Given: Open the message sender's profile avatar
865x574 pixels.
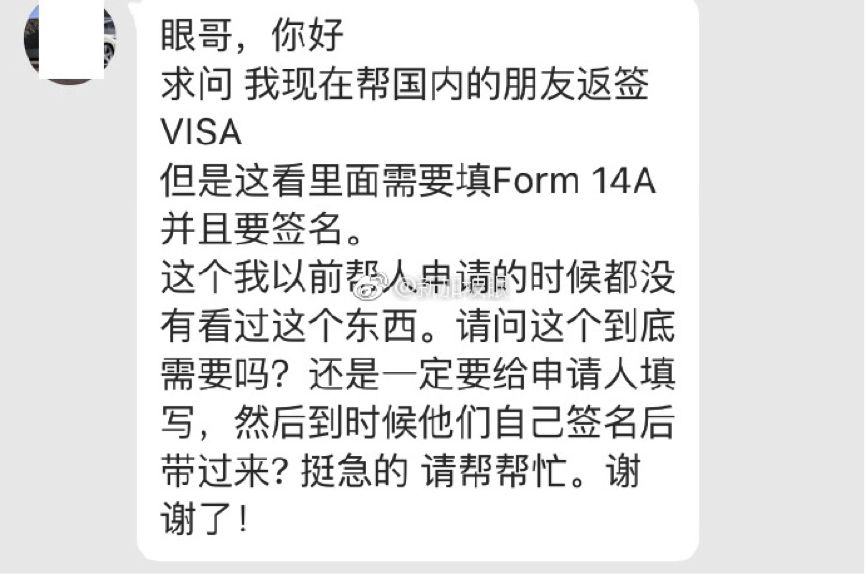Looking at the screenshot, I should (70, 38).
